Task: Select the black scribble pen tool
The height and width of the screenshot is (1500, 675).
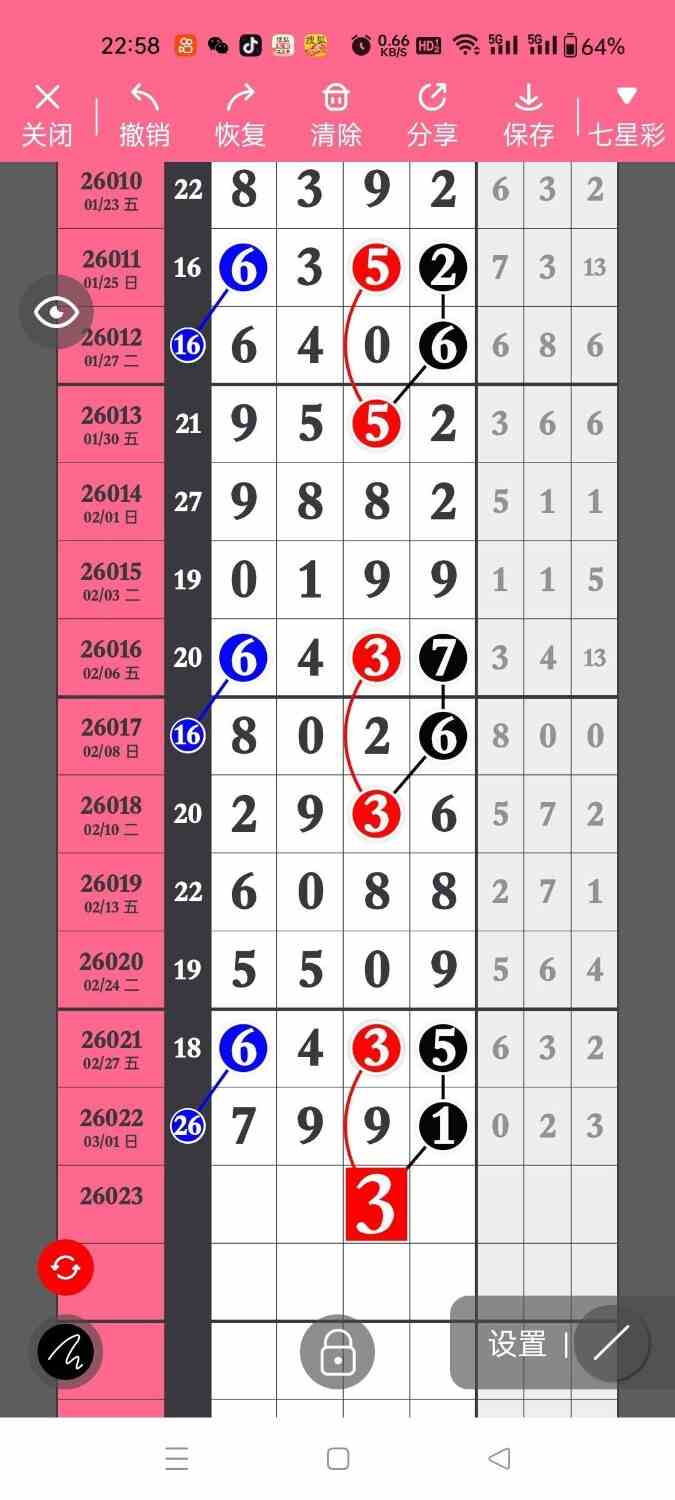Action: click(x=65, y=1352)
